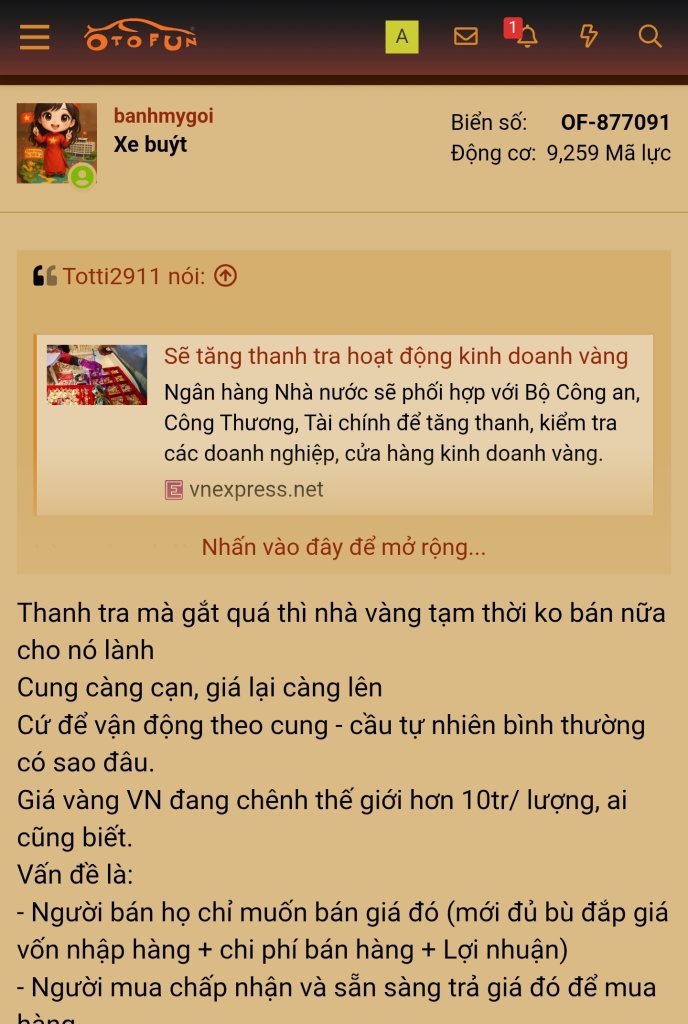688x1024 pixels.
Task: Open article Sẽ tăng thanh tra hoạt động
Action: click(395, 356)
